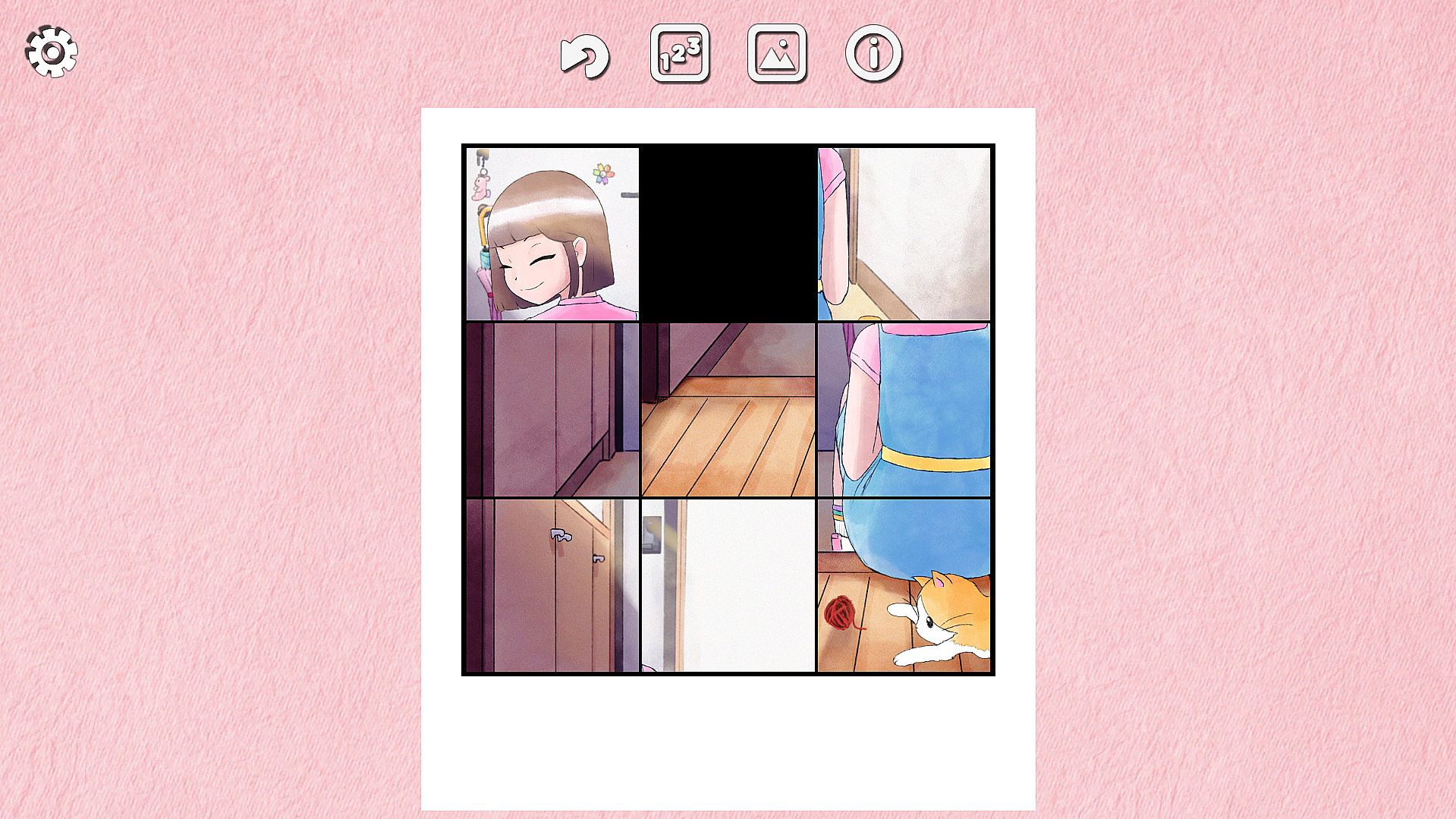Undo the last move
The width and height of the screenshot is (1456, 819).
pyautogui.click(x=584, y=55)
